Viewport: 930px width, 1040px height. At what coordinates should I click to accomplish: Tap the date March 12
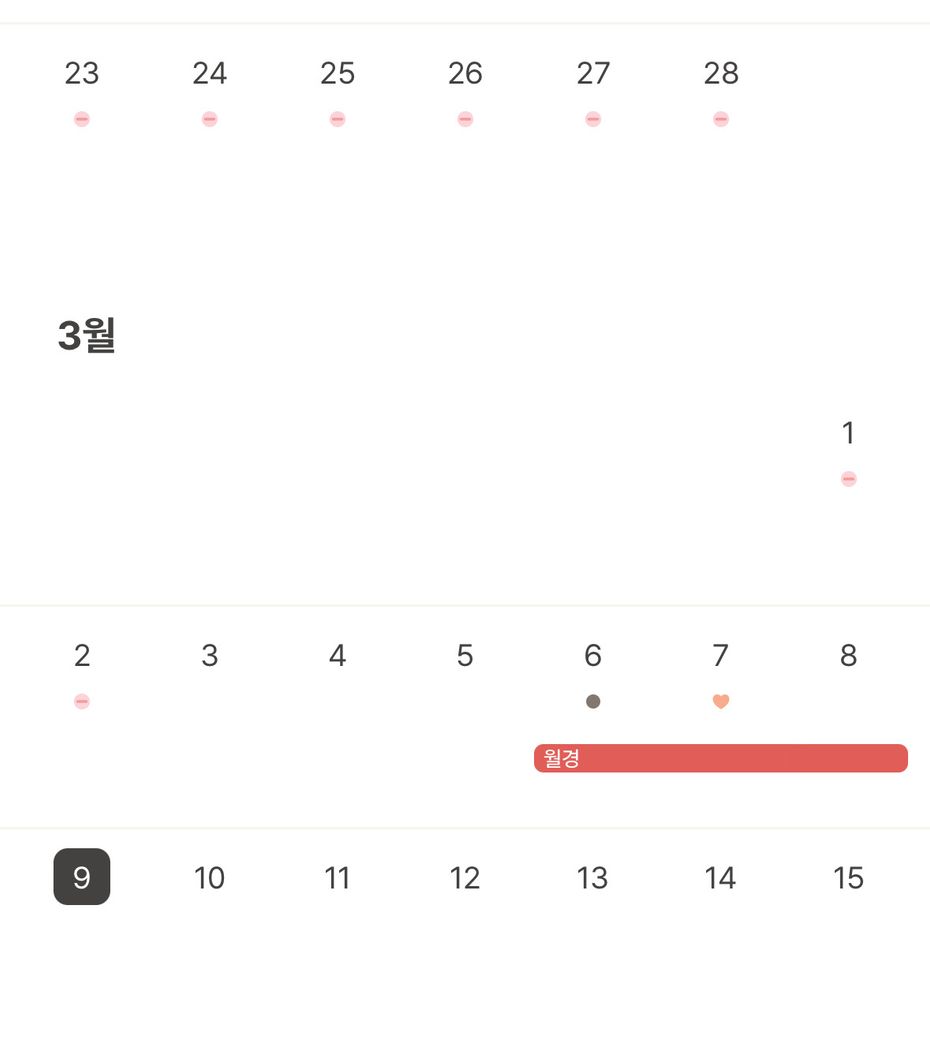point(465,878)
